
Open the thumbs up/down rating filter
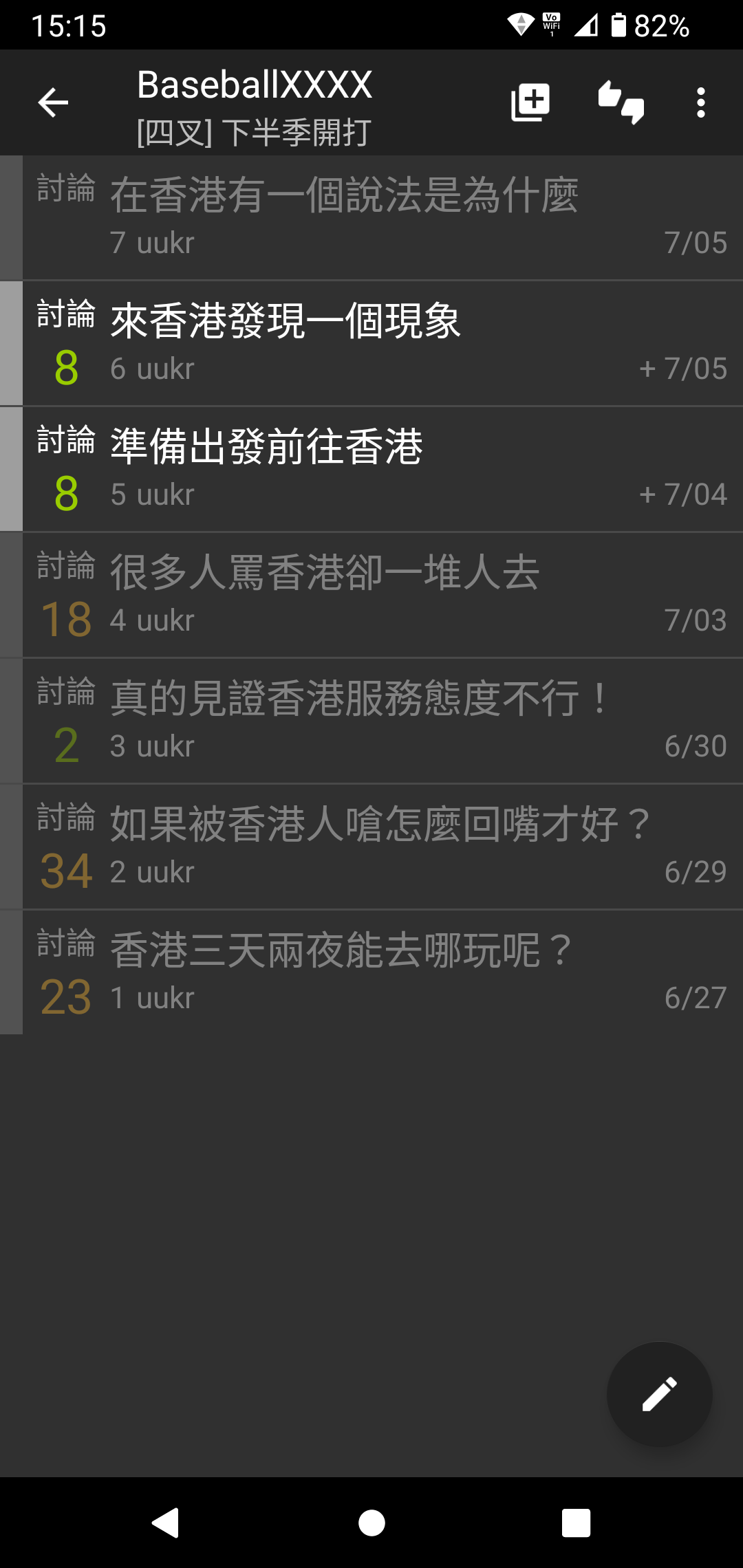pyautogui.click(x=621, y=102)
